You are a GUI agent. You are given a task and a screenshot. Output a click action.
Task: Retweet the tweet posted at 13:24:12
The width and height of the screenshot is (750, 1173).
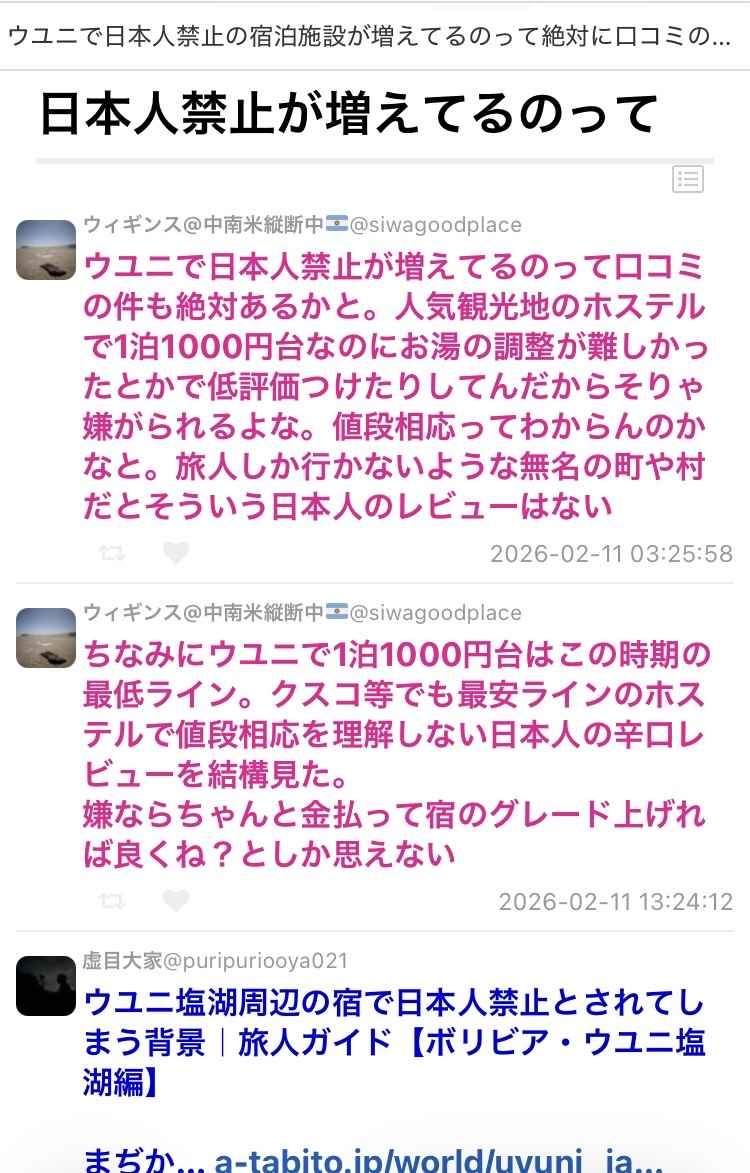point(112,901)
